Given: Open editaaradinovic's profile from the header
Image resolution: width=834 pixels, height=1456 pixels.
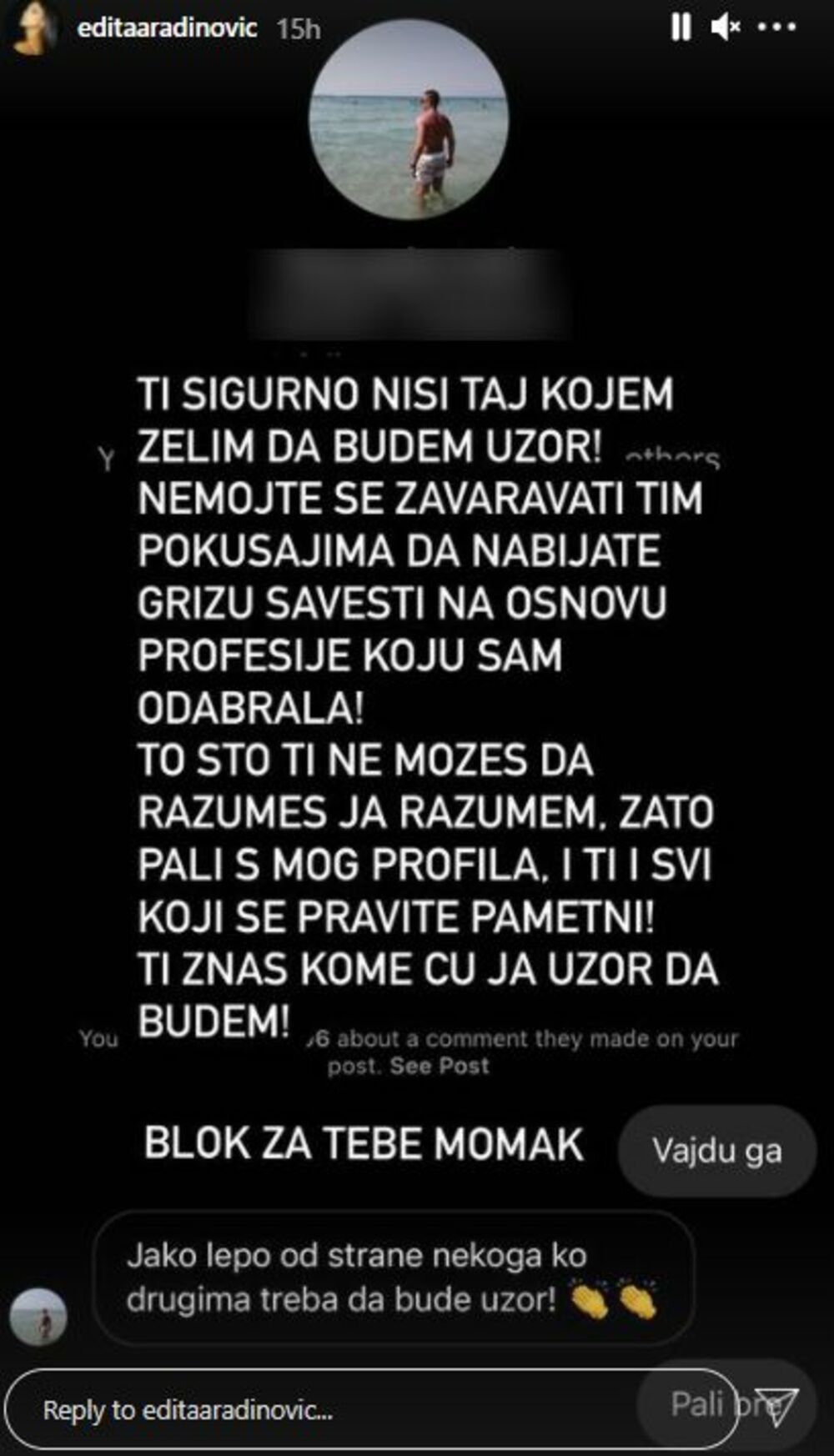Looking at the screenshot, I should 167,28.
